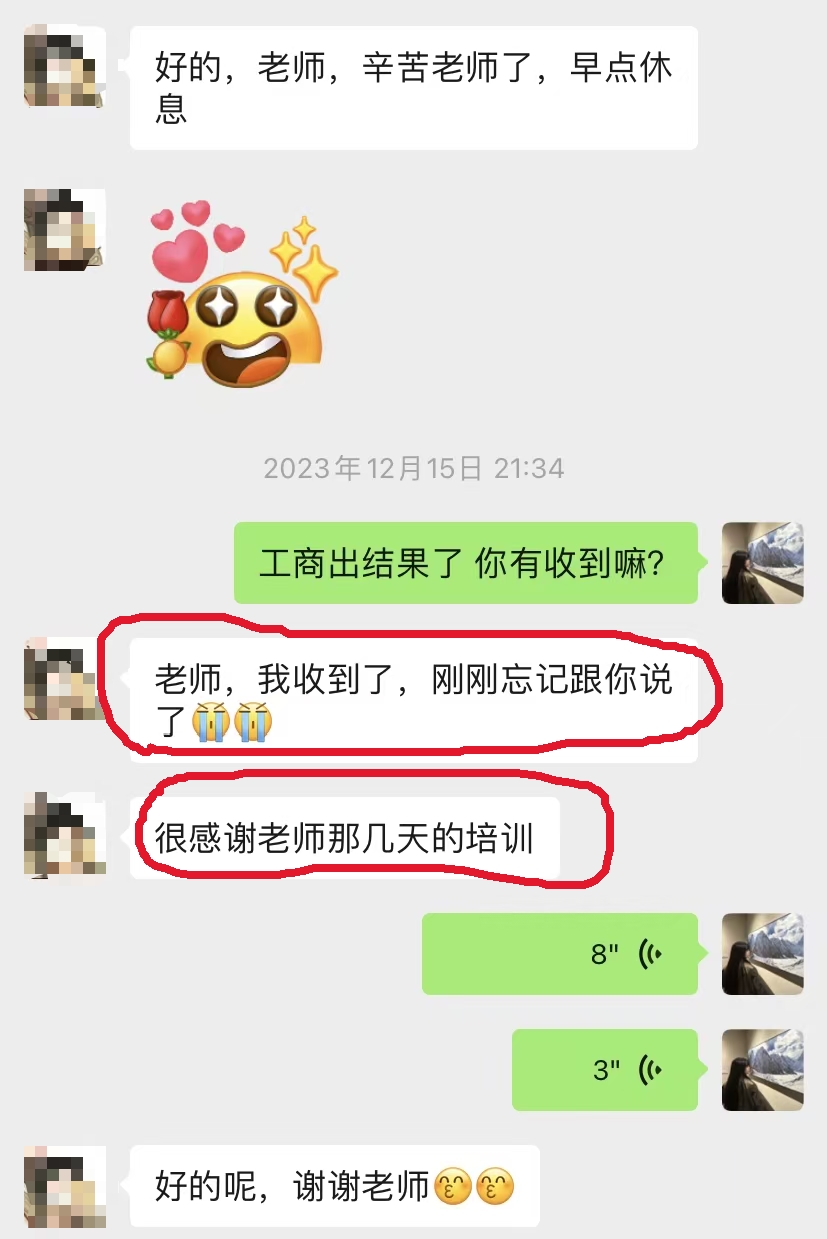Open contact avatar beside 好的呢，谢谢老师 message
Viewport: 827px width, 1239px height.
[64, 1187]
